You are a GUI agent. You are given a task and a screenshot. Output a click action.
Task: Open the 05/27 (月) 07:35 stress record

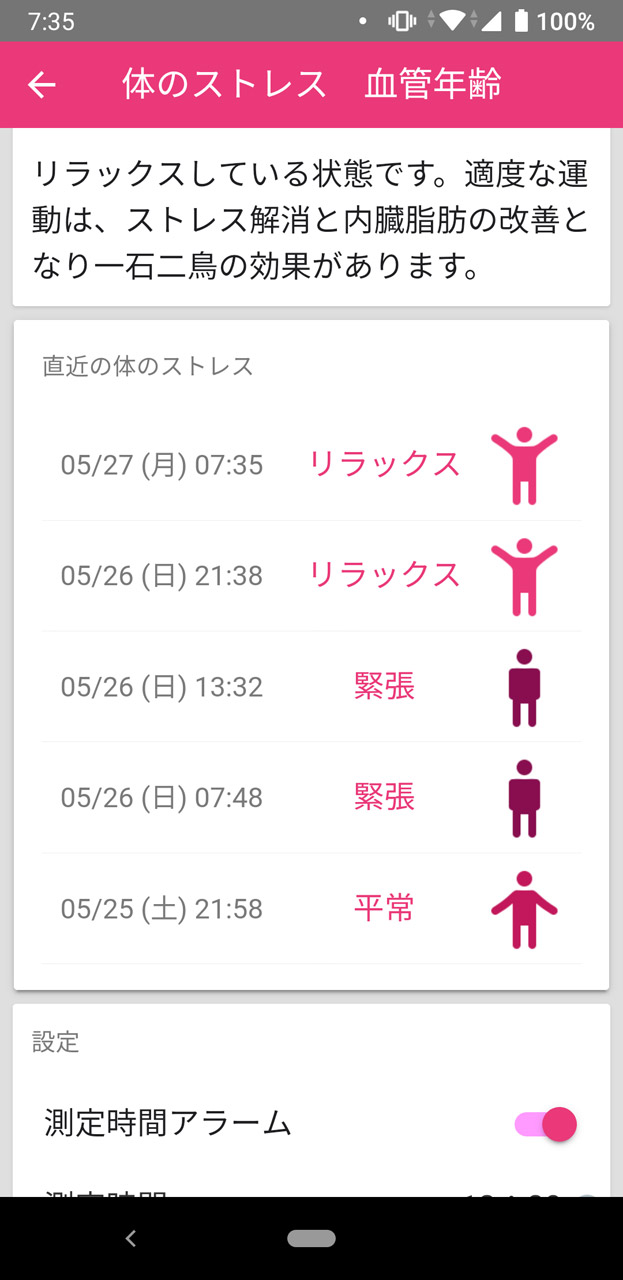[x=311, y=465]
